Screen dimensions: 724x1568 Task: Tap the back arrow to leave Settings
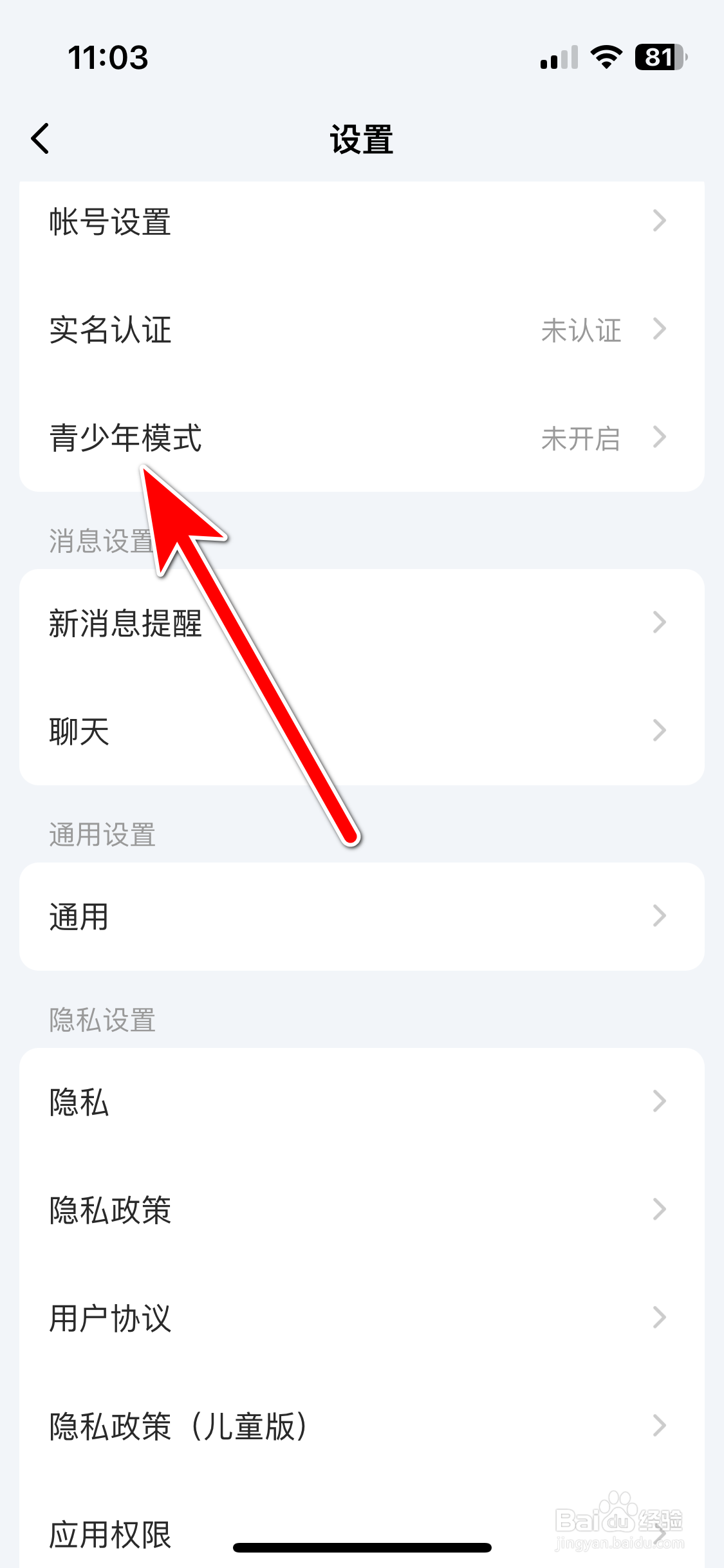(x=40, y=137)
